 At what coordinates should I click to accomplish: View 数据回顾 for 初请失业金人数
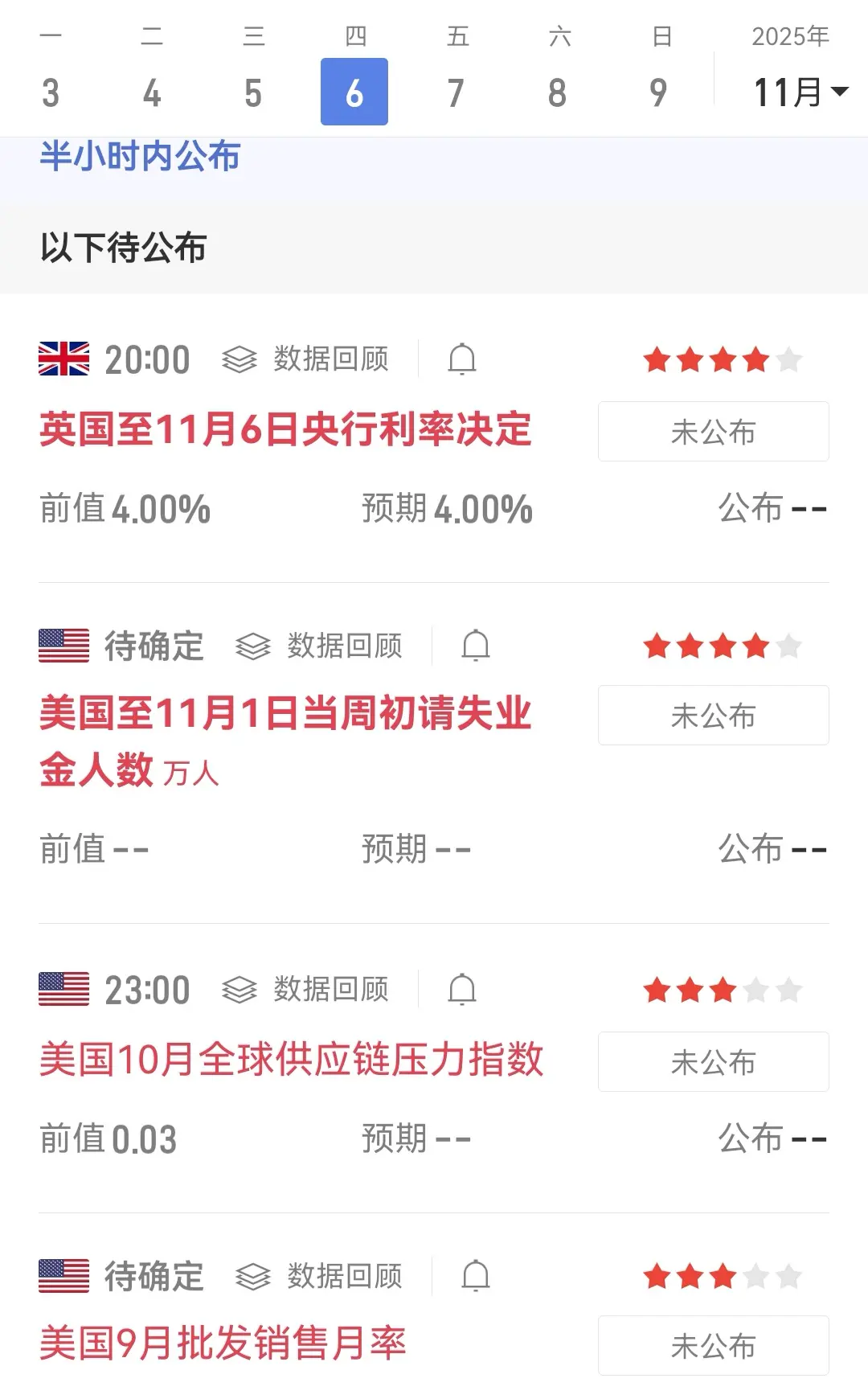[320, 646]
